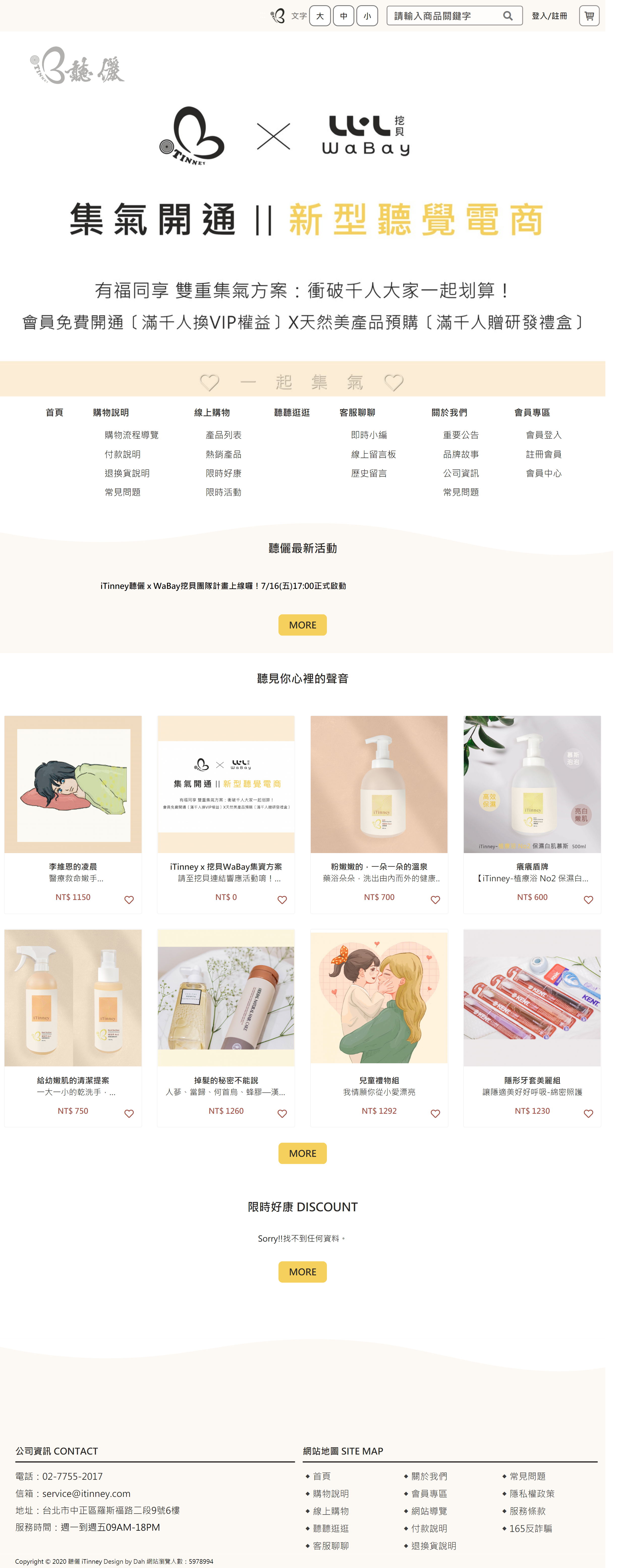Open product card 兒童禮物組
This screenshot has width=621, height=1568.
pyautogui.click(x=379, y=998)
